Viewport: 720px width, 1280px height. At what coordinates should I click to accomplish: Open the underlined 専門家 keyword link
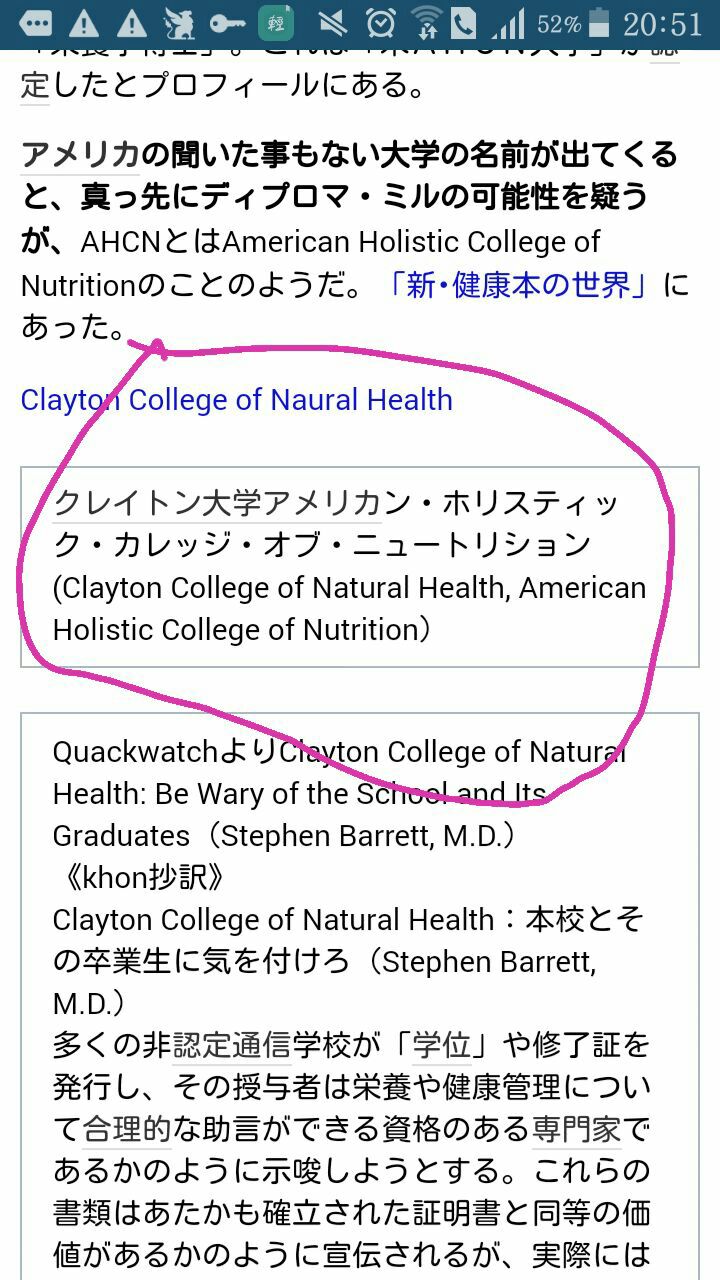click(576, 1130)
